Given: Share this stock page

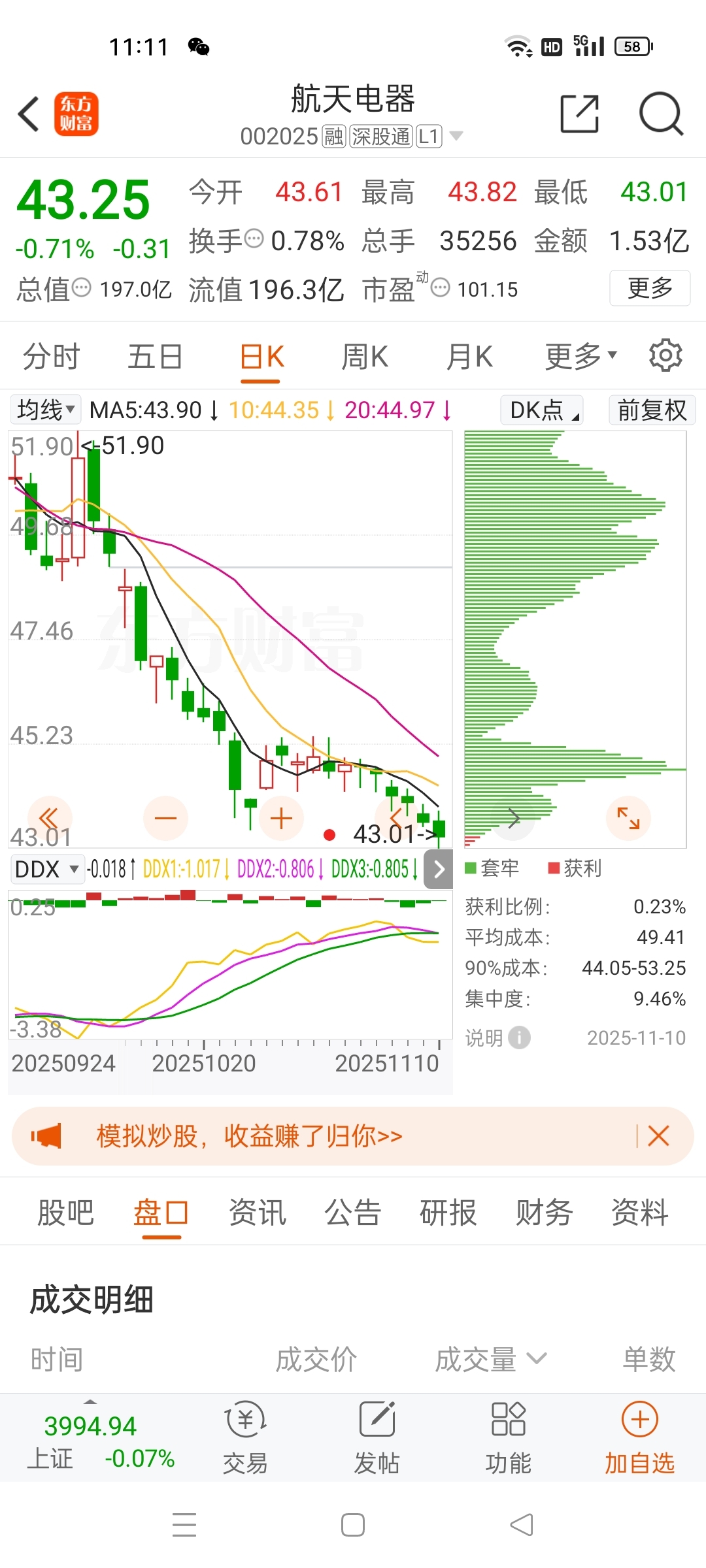Looking at the screenshot, I should (580, 114).
